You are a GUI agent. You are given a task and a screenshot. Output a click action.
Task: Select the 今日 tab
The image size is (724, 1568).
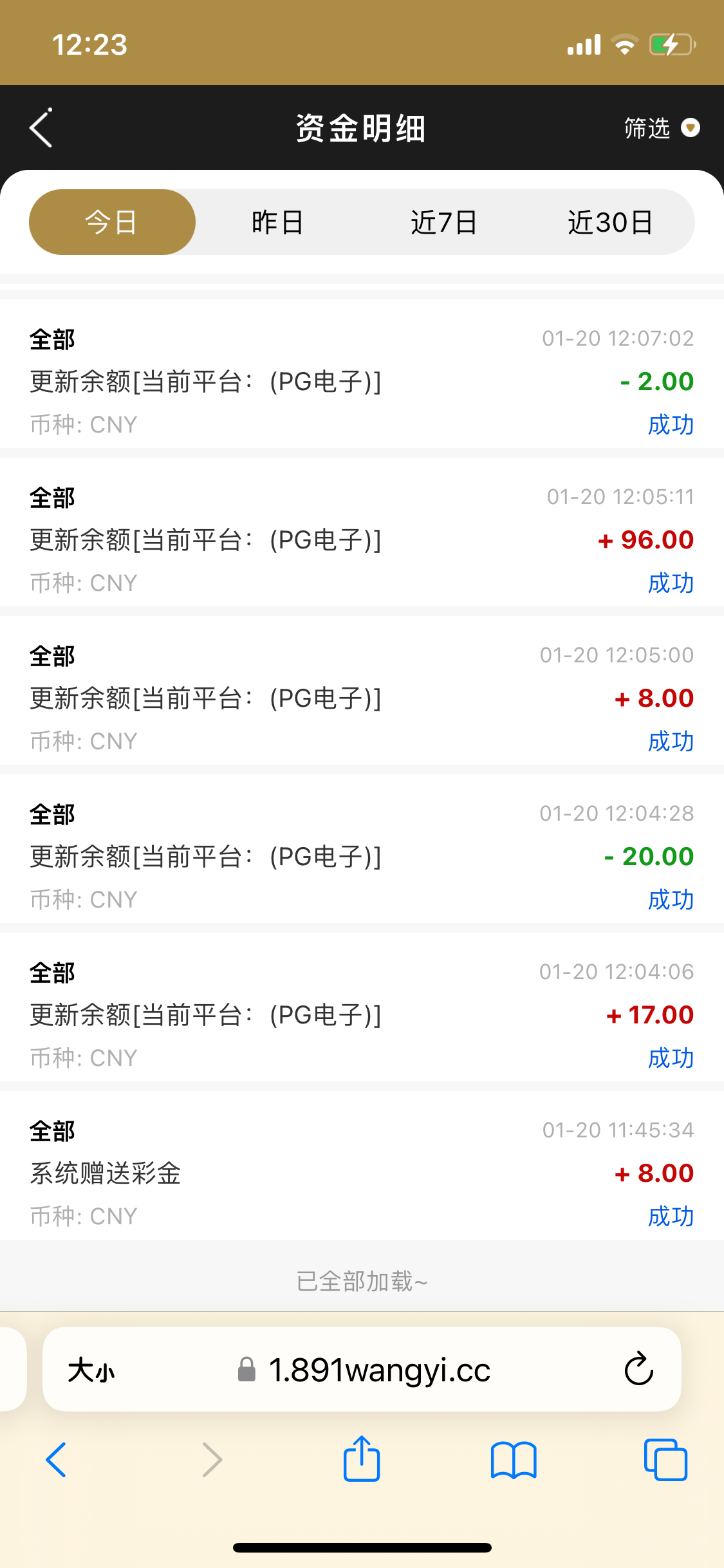112,222
